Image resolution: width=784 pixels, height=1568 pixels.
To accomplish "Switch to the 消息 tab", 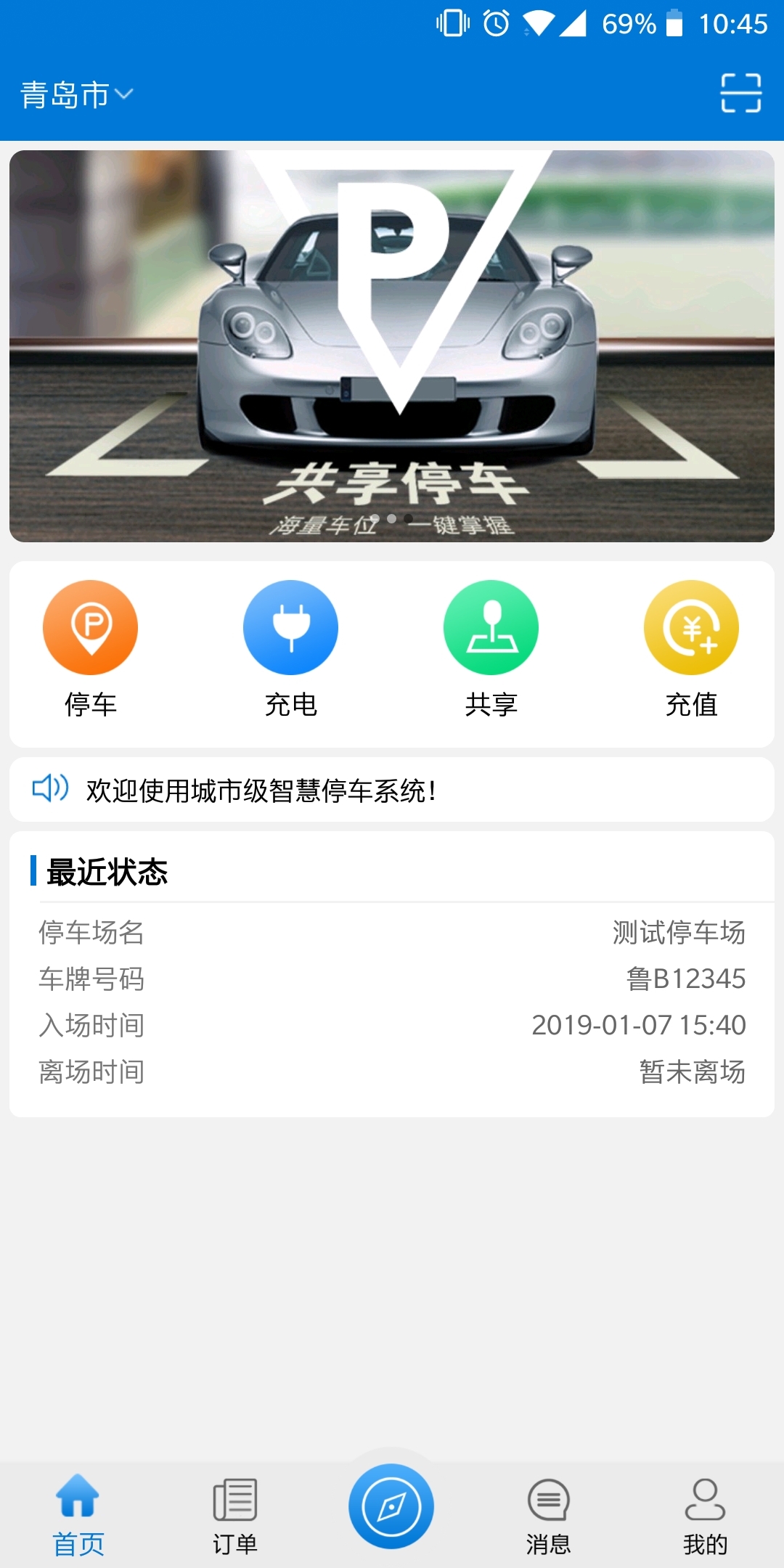I will pos(549,1517).
